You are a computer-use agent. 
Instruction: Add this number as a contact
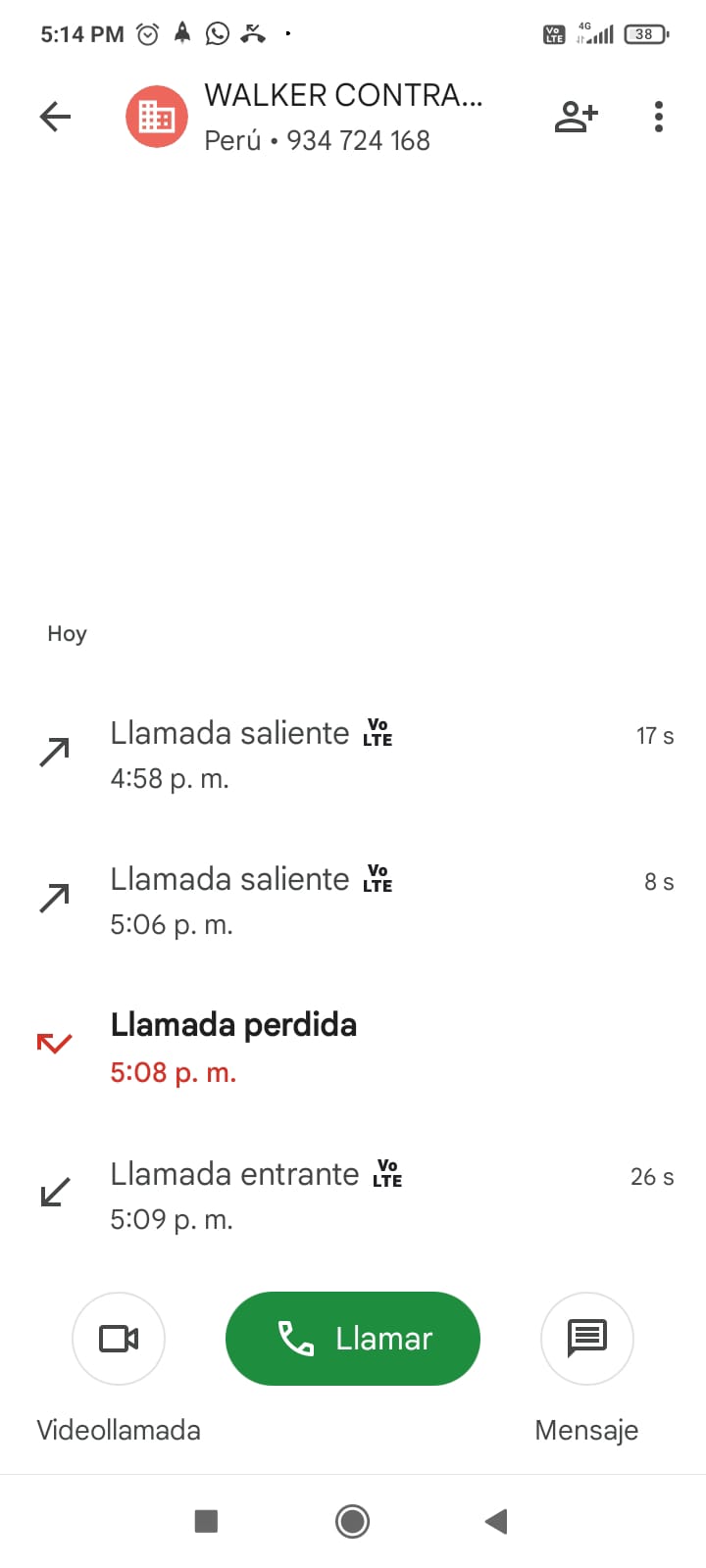576,117
